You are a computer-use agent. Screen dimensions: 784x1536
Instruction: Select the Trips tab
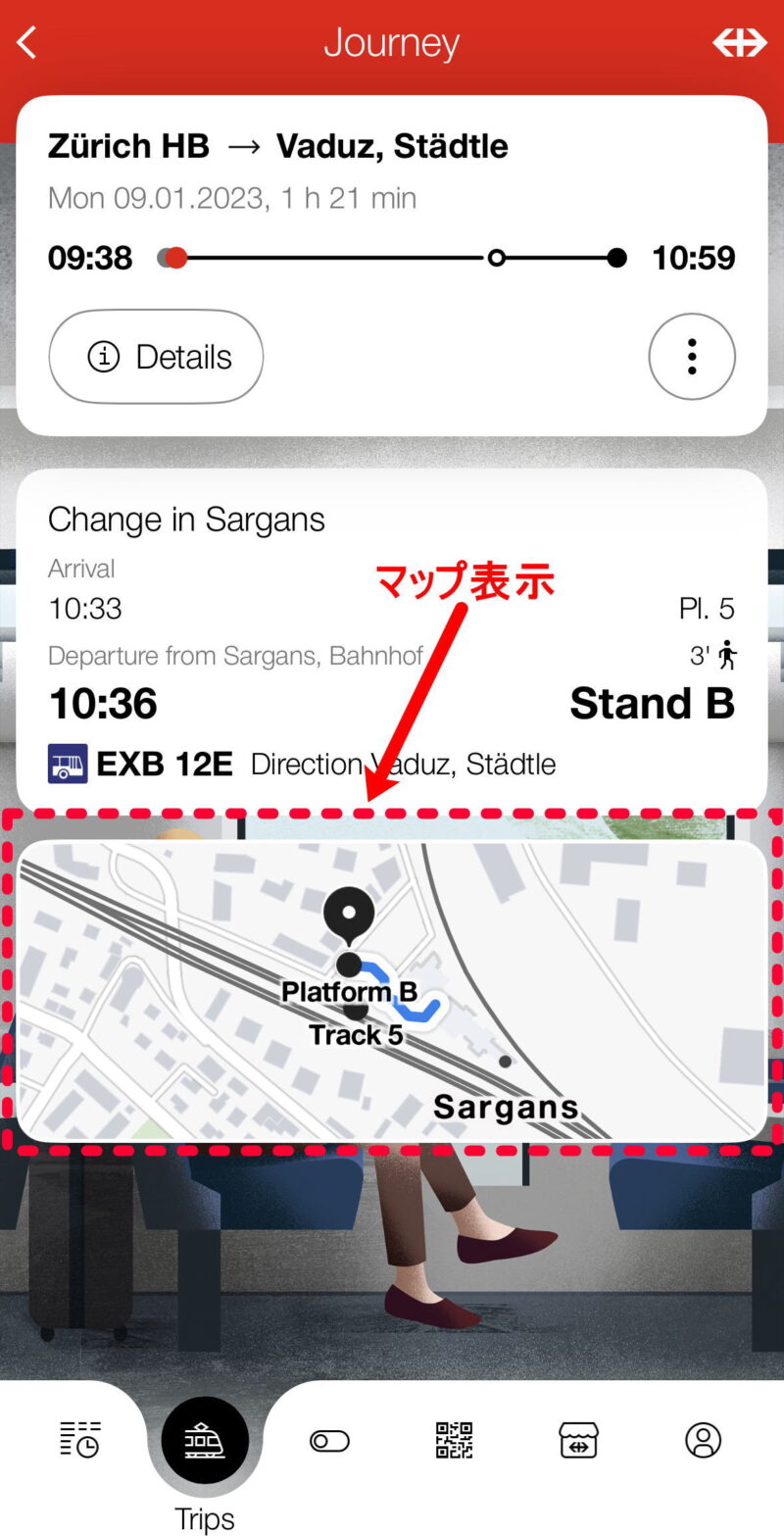pos(205,1441)
